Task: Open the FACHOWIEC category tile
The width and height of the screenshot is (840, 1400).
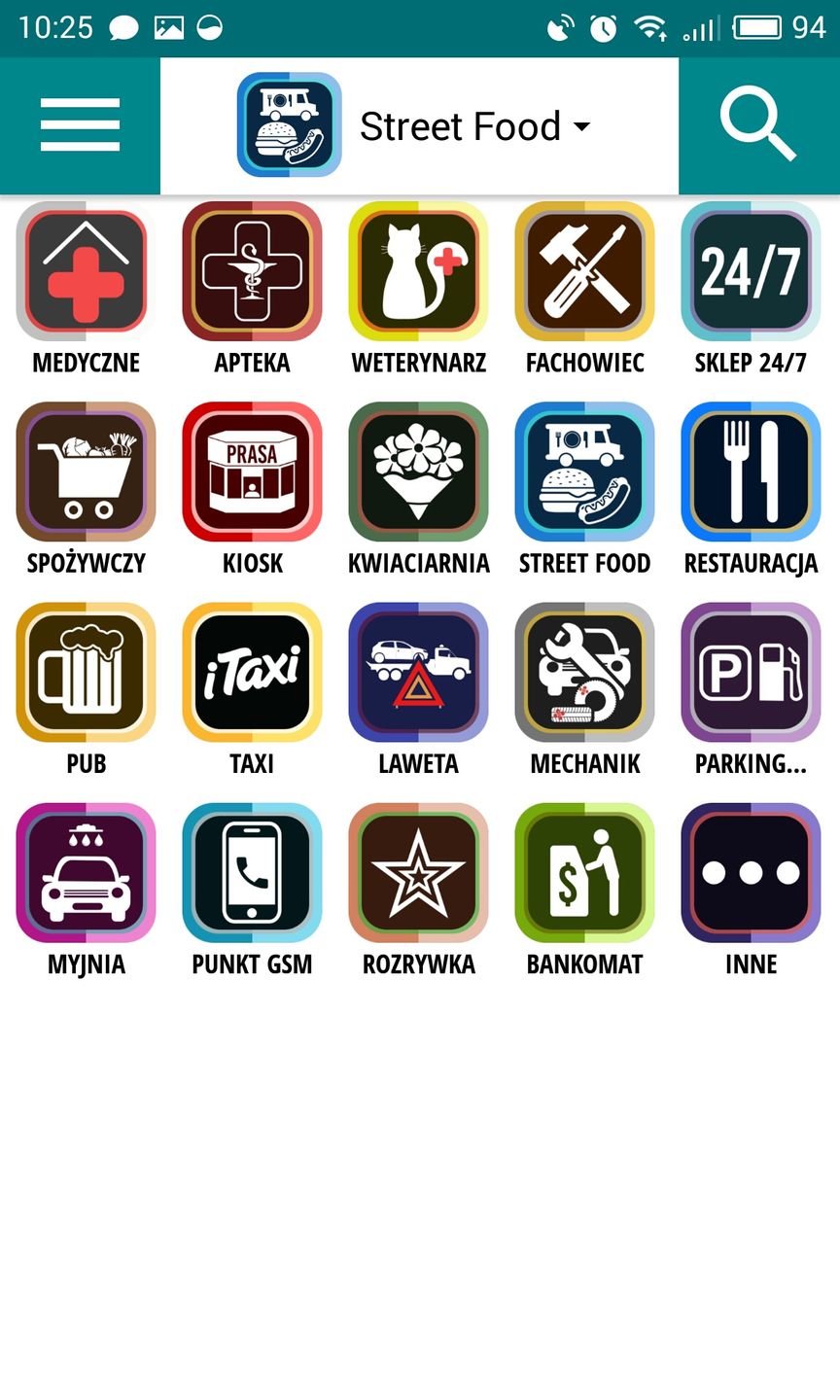Action: click(584, 272)
